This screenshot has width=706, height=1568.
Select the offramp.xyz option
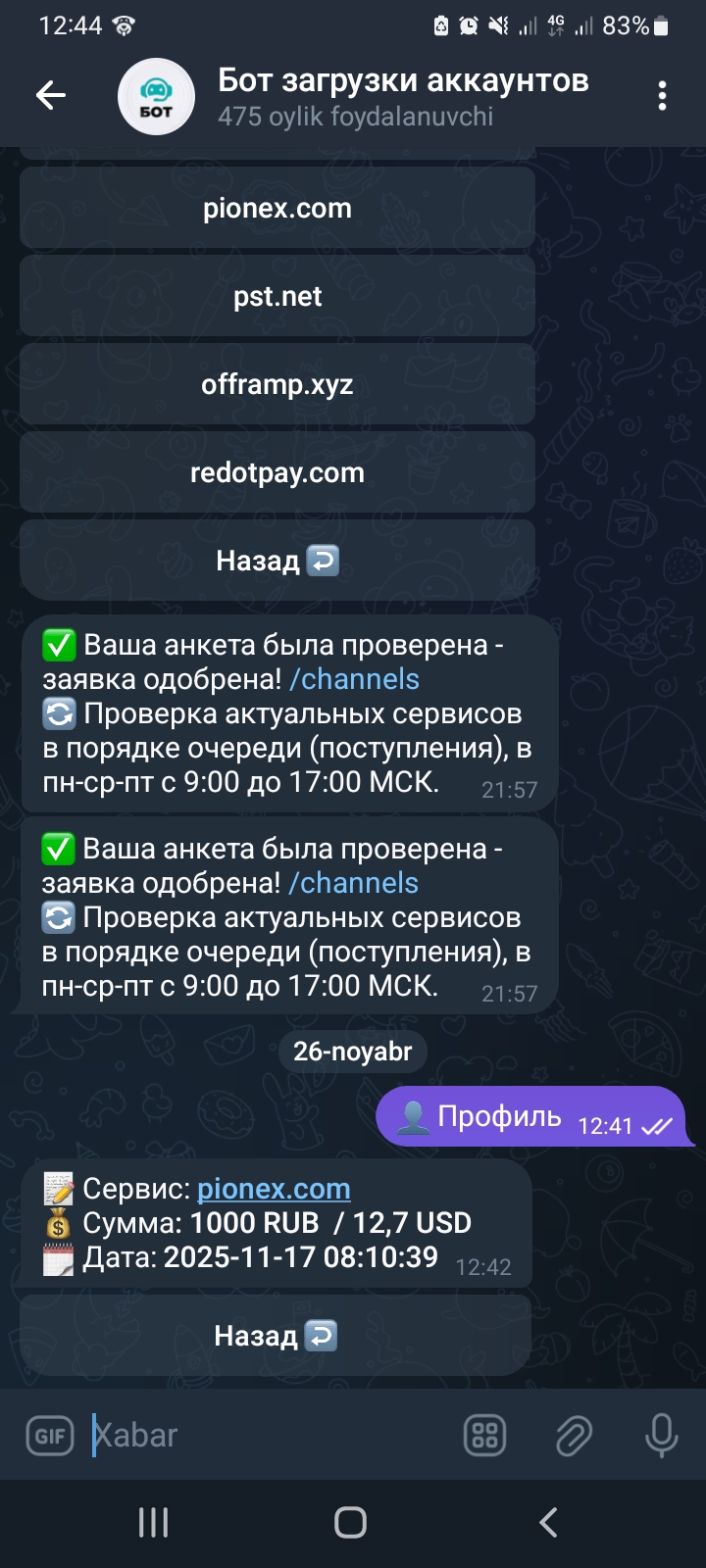point(277,384)
